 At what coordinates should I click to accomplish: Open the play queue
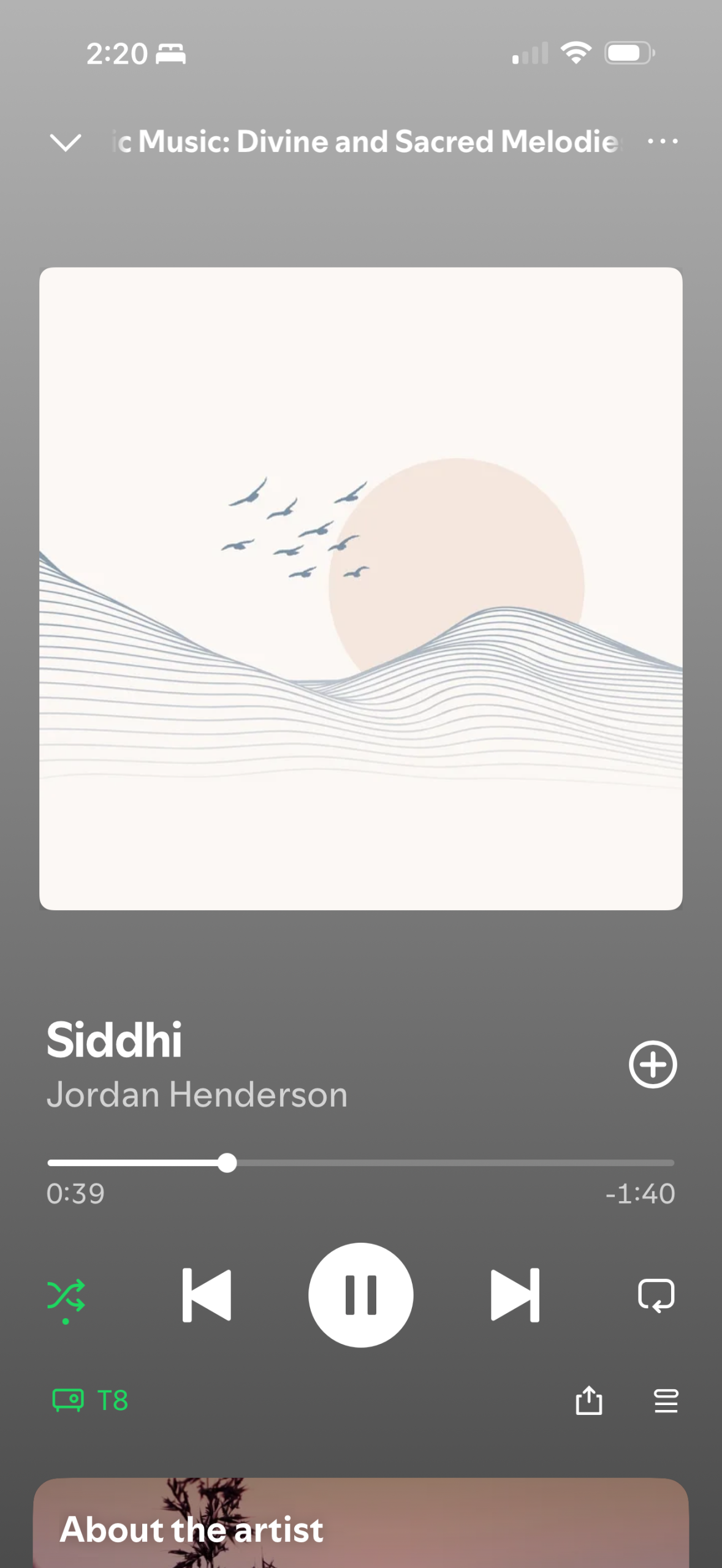(x=666, y=1400)
